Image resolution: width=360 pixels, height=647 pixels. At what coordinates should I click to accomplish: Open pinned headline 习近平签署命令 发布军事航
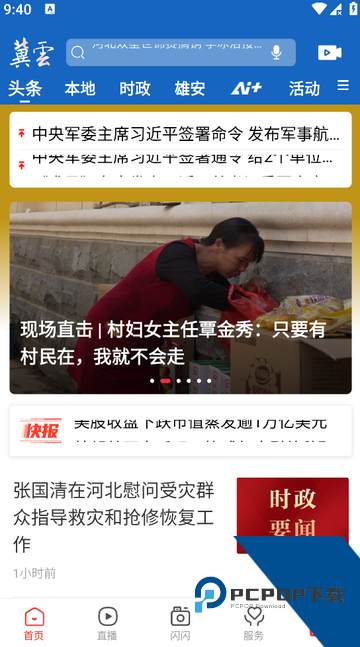(x=180, y=134)
